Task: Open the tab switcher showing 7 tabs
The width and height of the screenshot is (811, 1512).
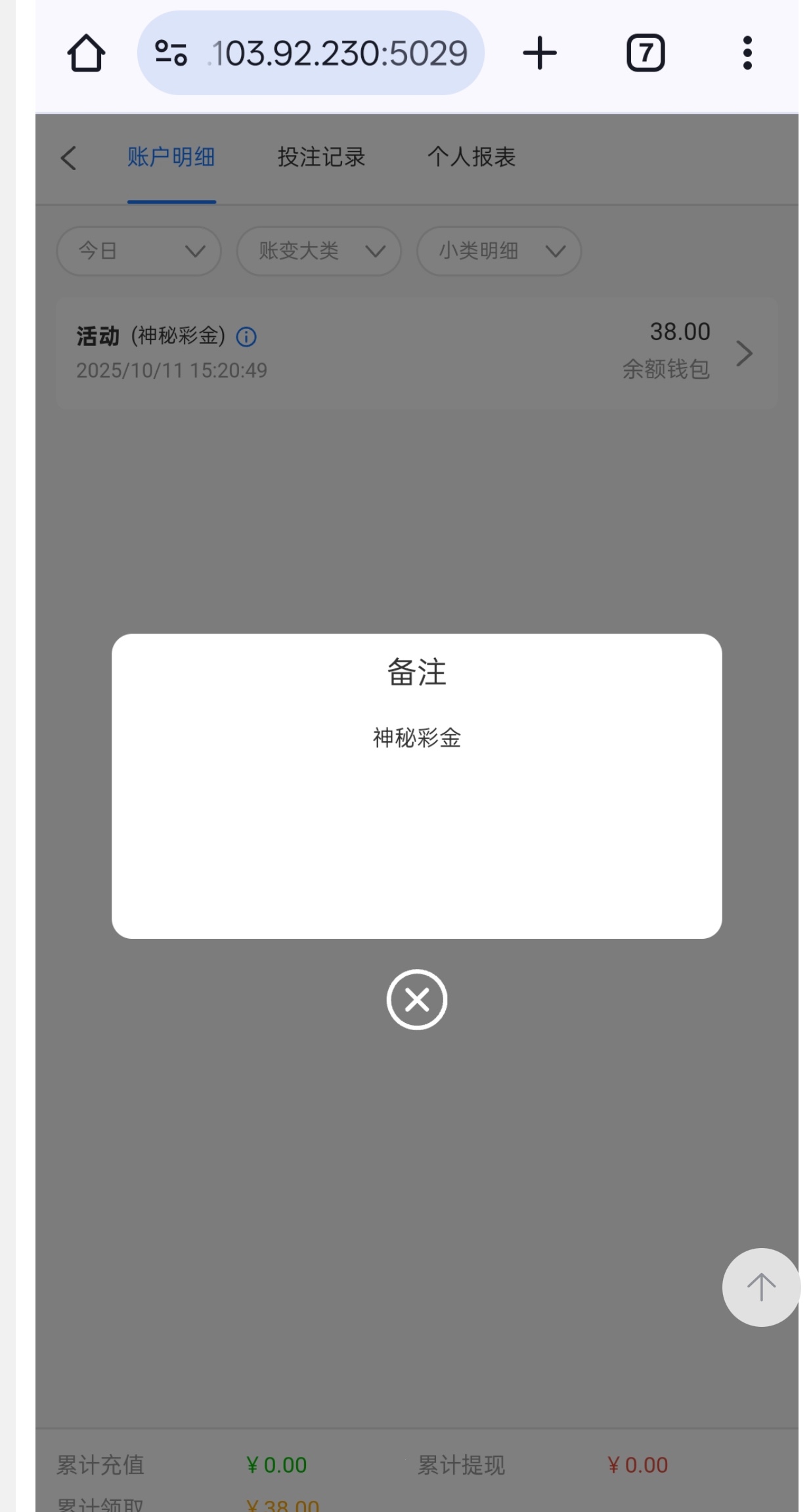Action: pos(646,53)
